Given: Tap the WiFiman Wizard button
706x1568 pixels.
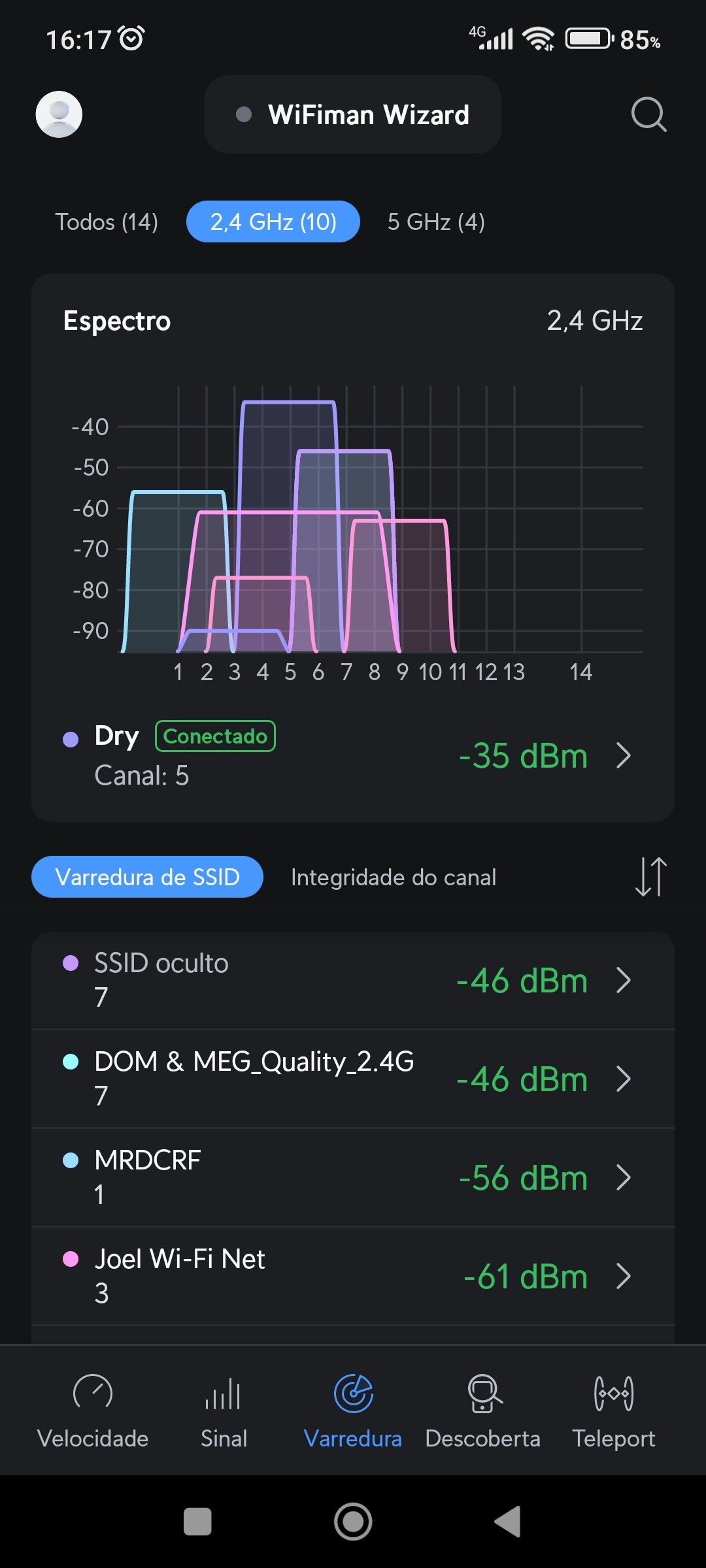Looking at the screenshot, I should click(353, 115).
